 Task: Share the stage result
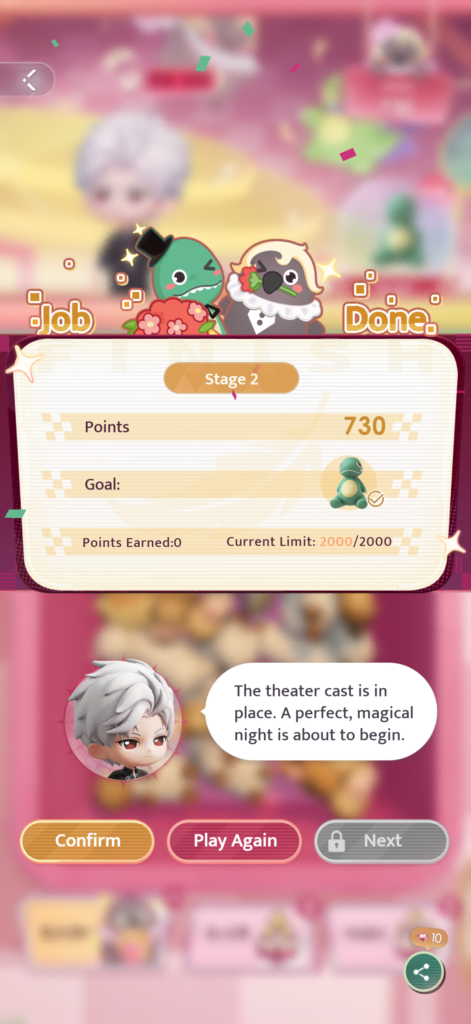pos(423,972)
